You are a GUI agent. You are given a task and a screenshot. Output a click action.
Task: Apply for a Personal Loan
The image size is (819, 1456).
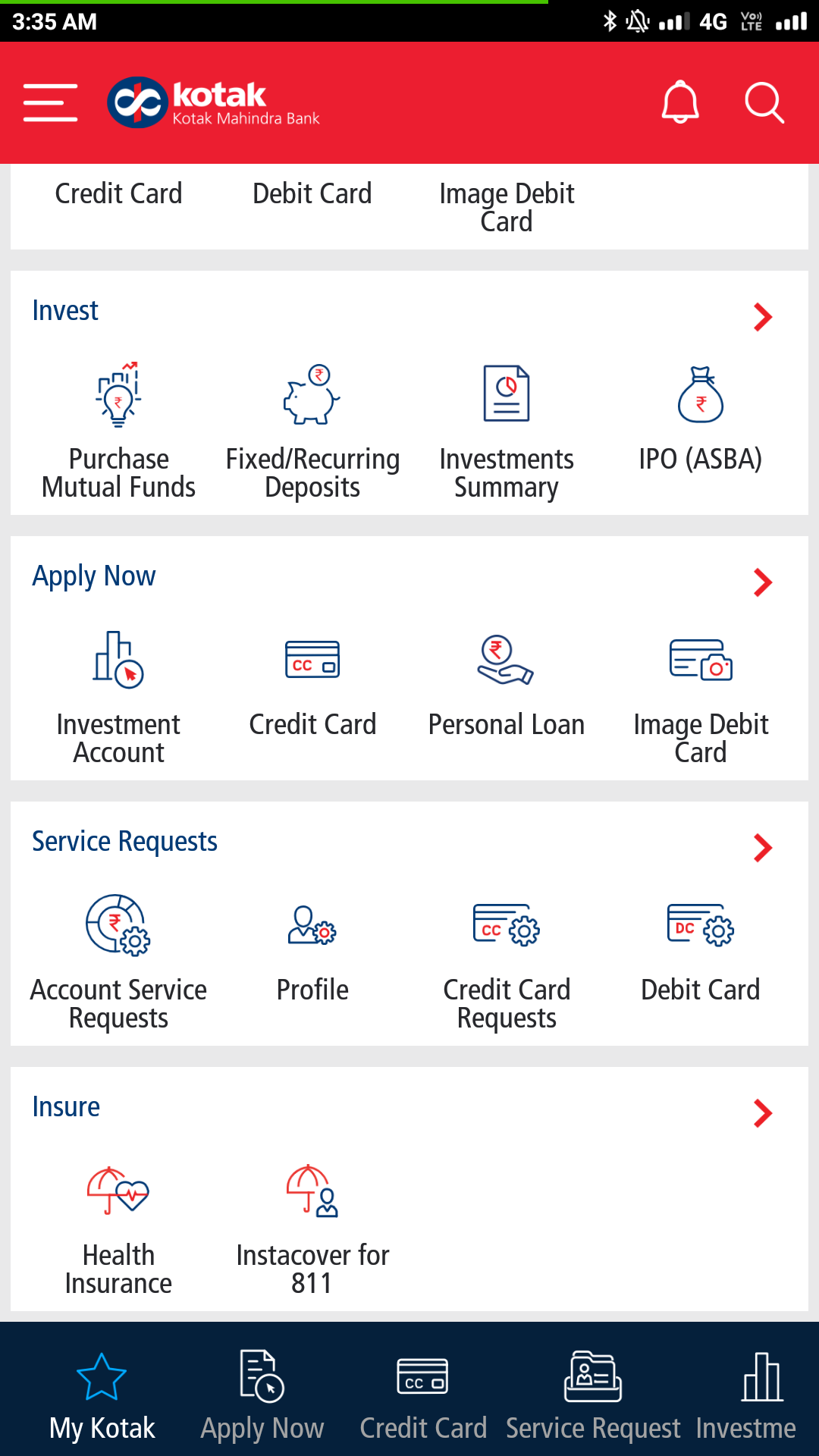click(x=507, y=684)
